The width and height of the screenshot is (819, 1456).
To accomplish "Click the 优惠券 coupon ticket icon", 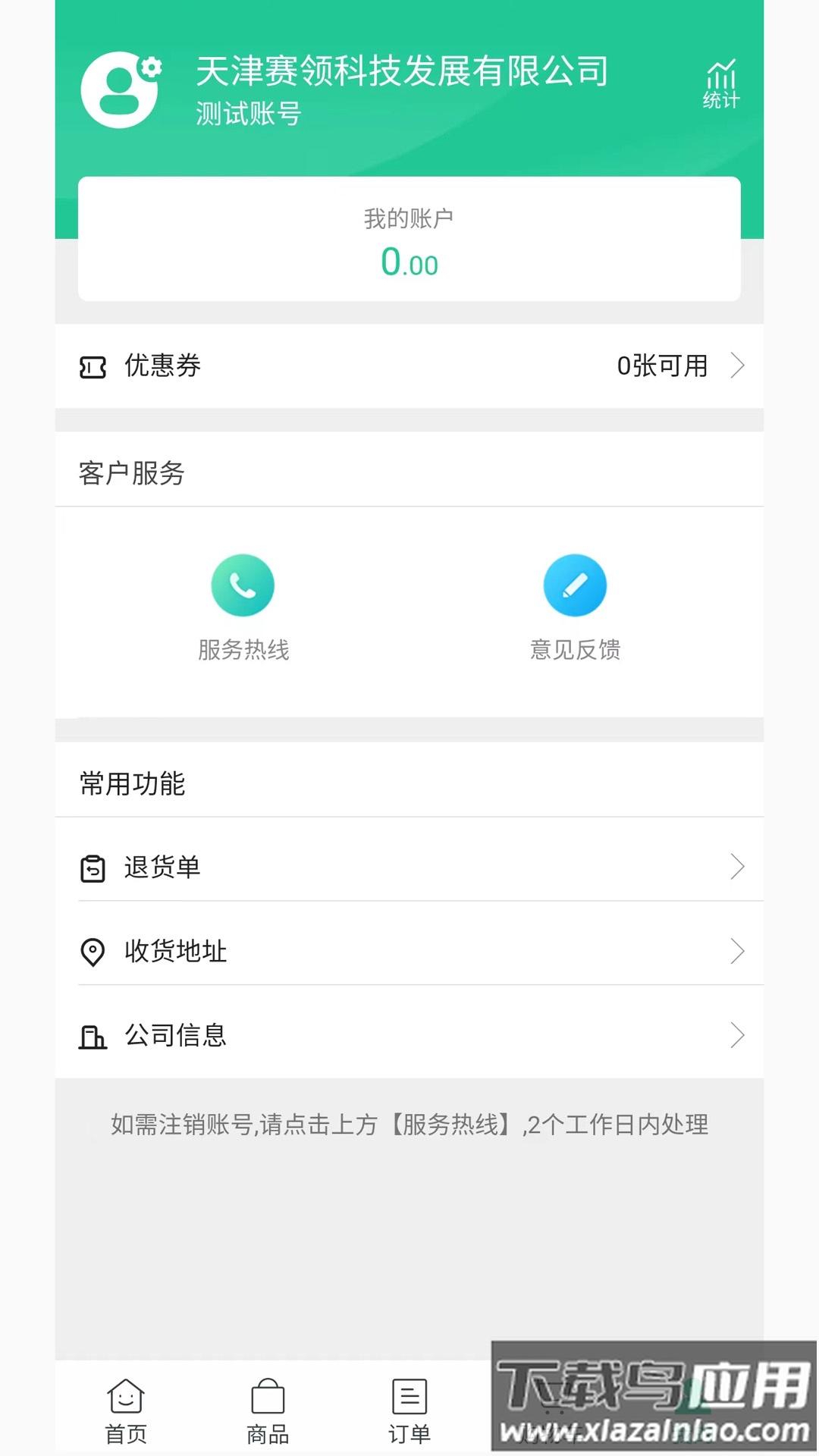I will 93,366.
